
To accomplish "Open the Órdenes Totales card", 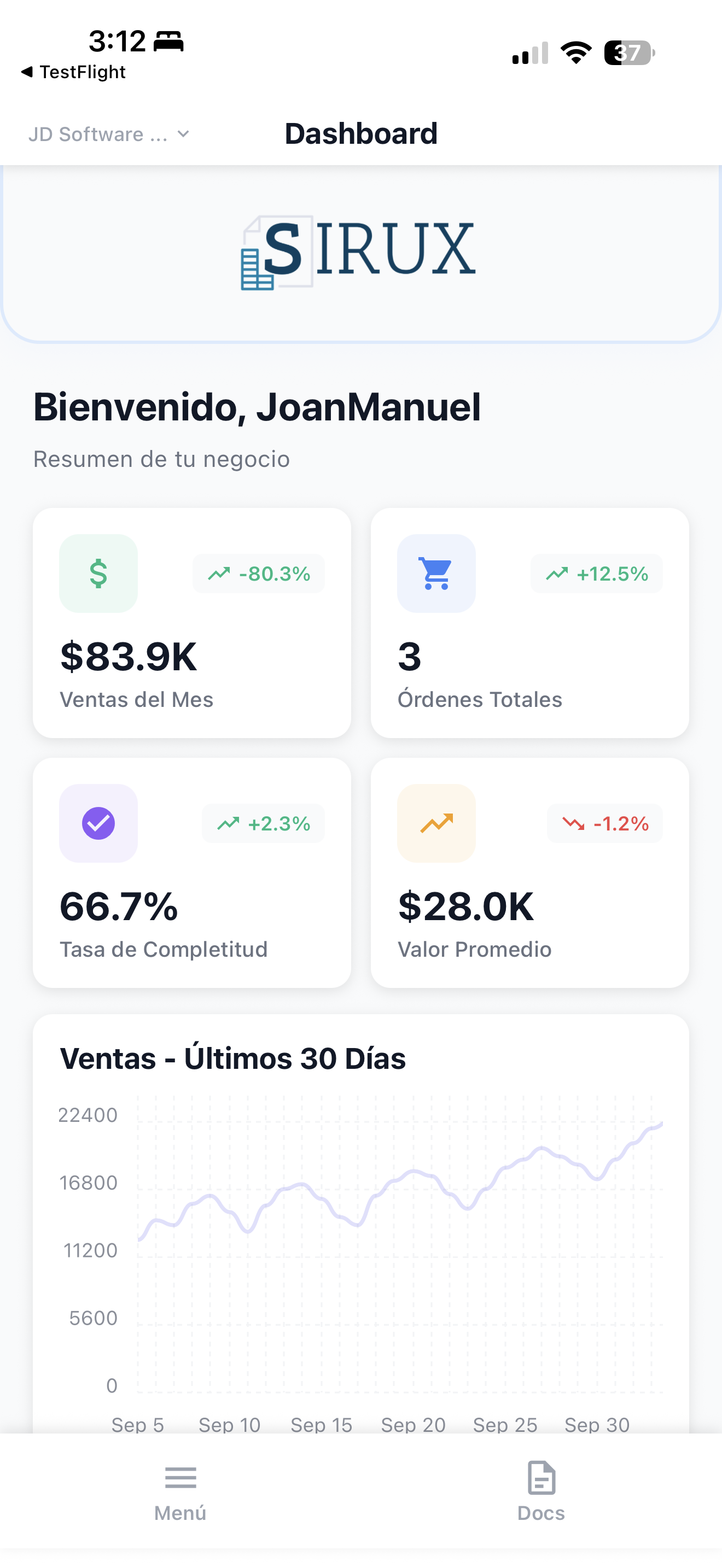I will [x=529, y=622].
